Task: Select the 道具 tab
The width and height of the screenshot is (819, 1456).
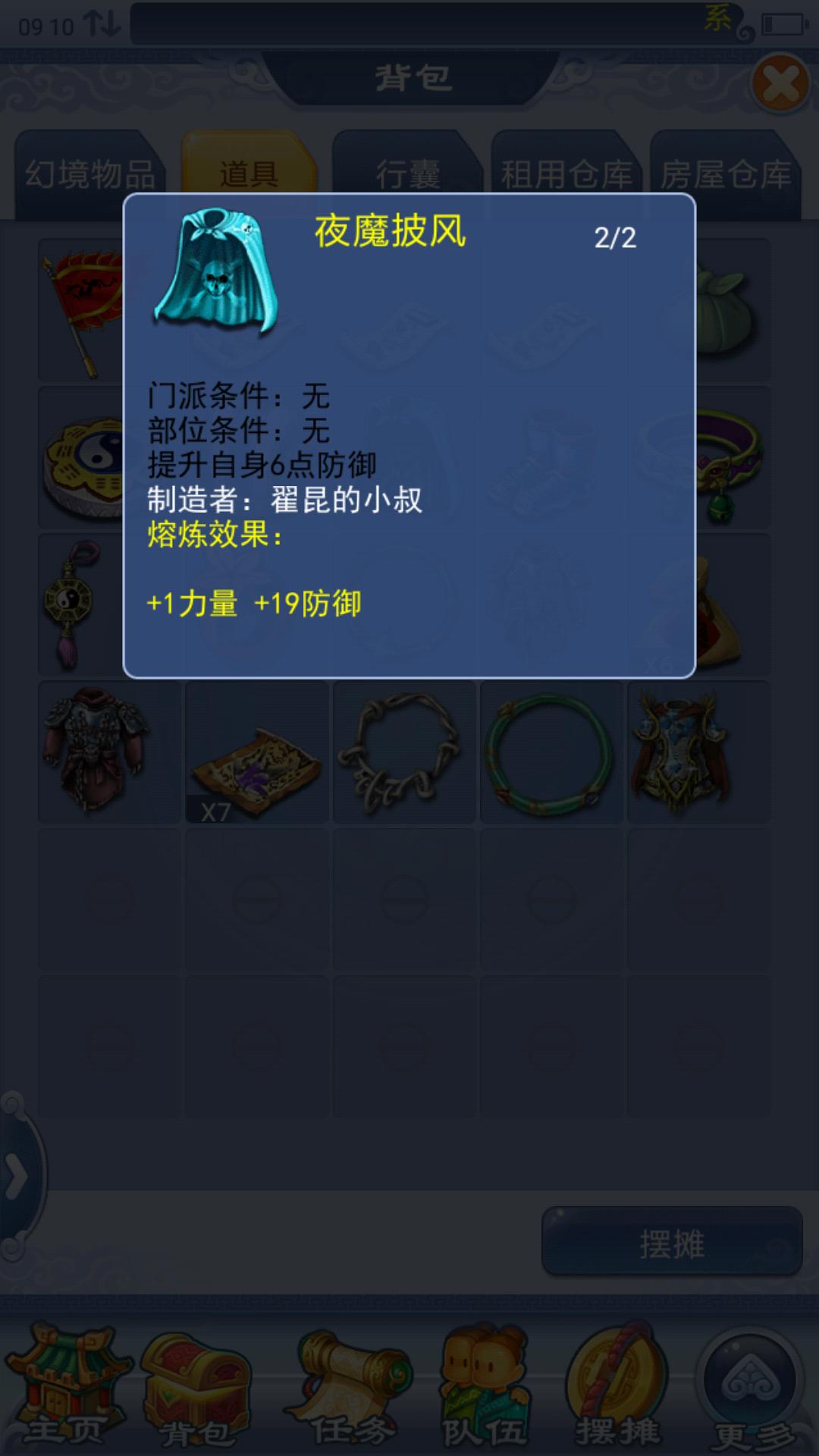Action: tap(249, 173)
